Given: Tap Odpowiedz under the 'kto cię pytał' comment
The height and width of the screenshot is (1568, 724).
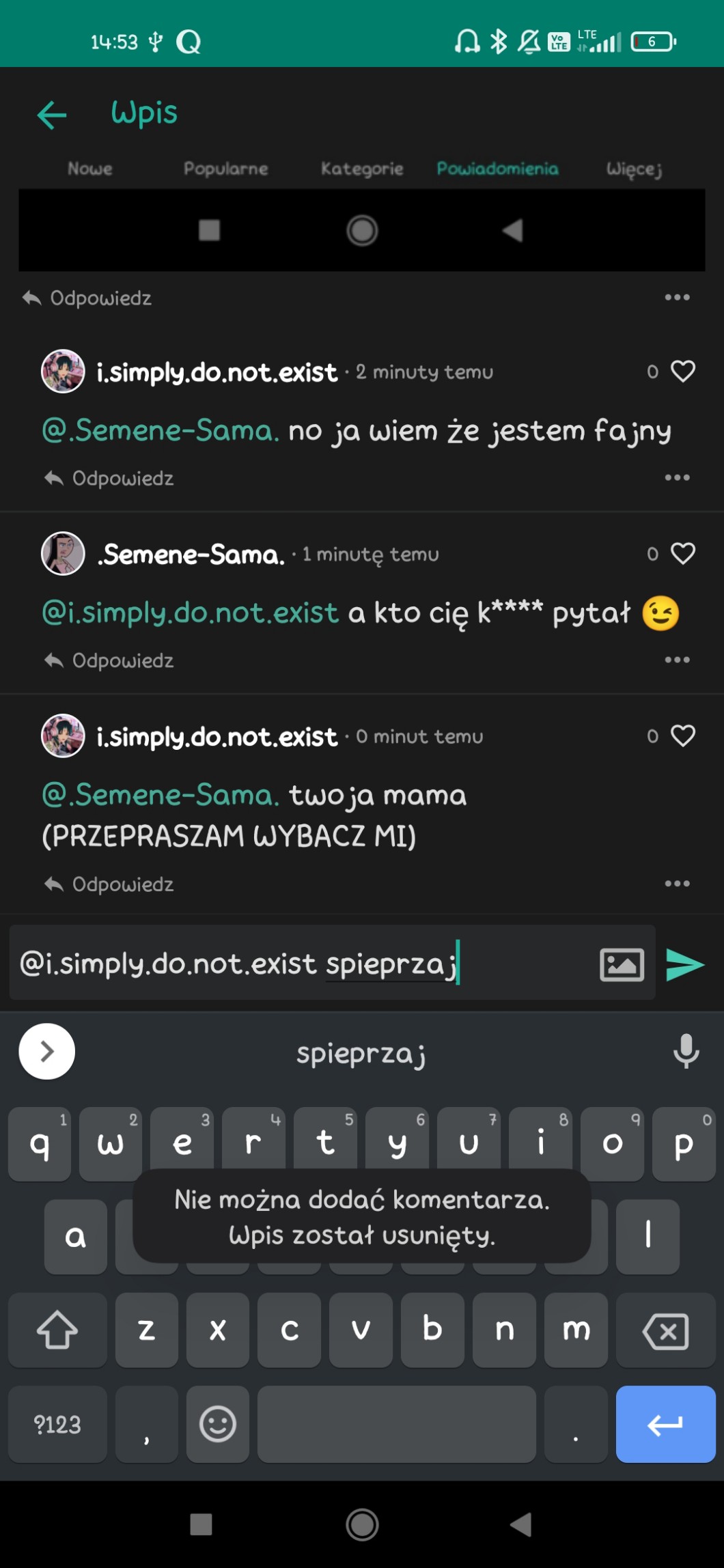Looking at the screenshot, I should coord(110,660).
